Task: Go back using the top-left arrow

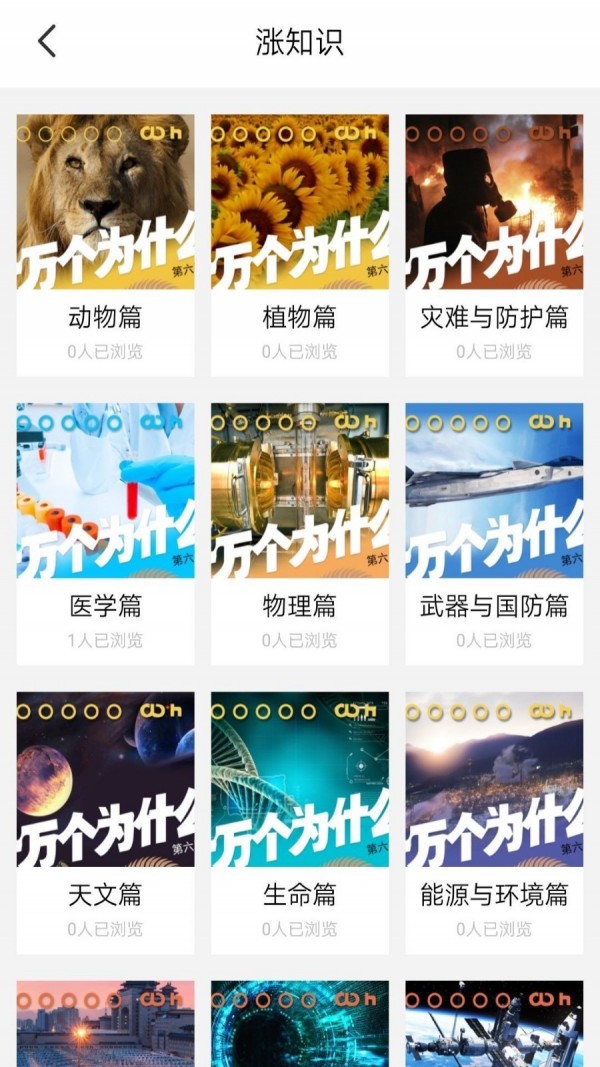Action: [47, 42]
